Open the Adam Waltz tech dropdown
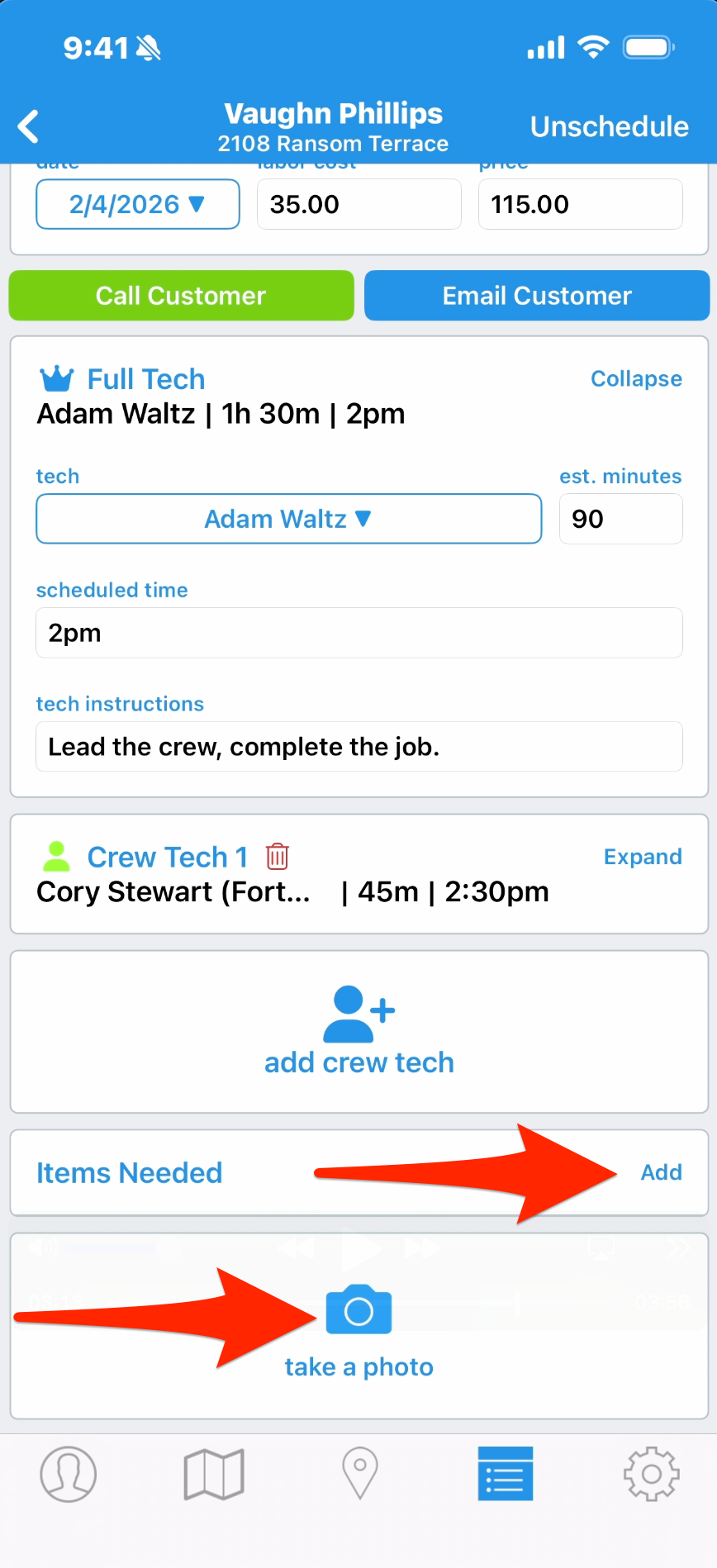 pyautogui.click(x=288, y=519)
